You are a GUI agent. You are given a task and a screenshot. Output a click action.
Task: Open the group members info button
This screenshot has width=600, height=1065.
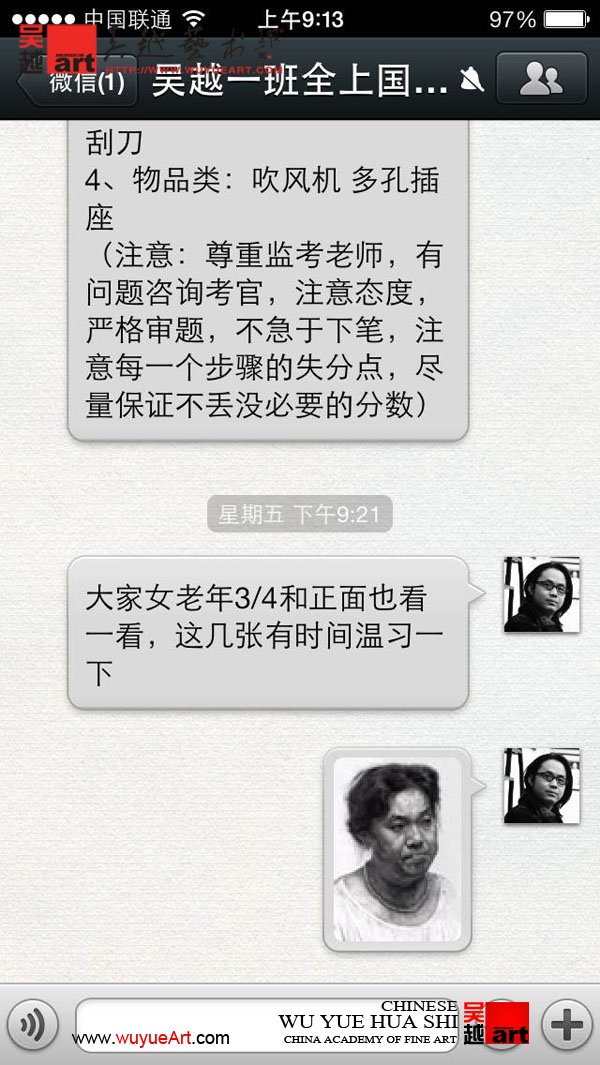(541, 79)
